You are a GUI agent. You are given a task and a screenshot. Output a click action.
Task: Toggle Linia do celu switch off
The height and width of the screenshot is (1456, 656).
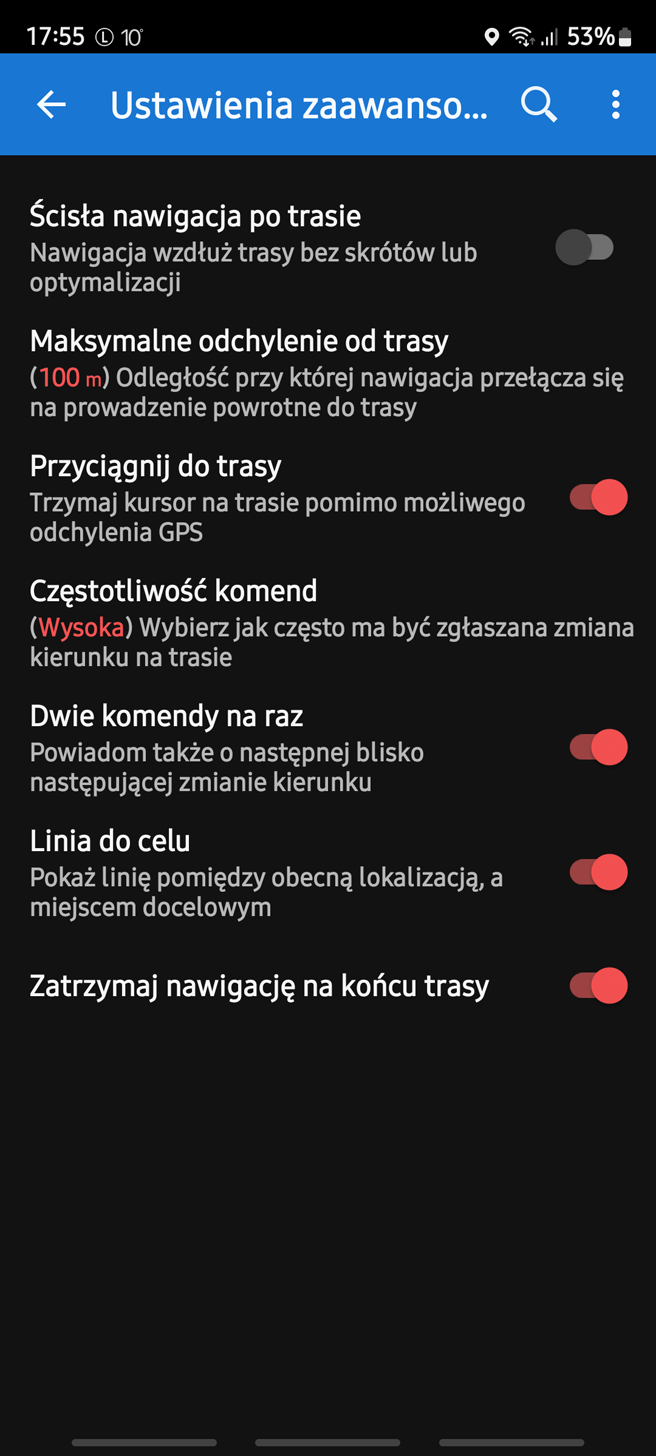(598, 872)
